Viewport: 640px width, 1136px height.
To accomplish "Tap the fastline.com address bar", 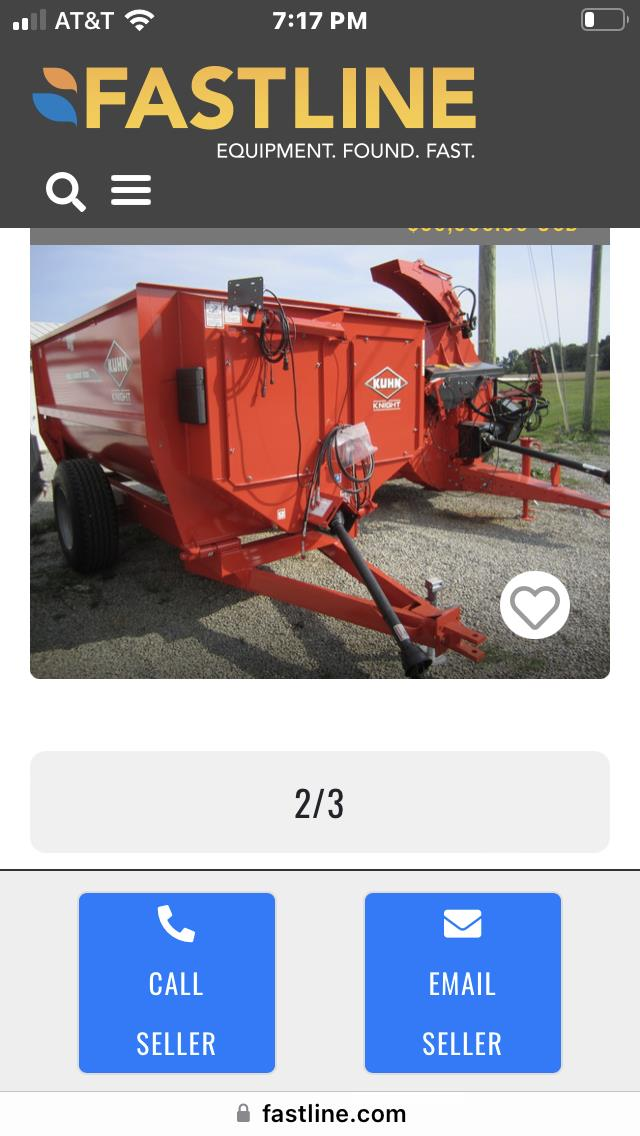I will point(320,1114).
